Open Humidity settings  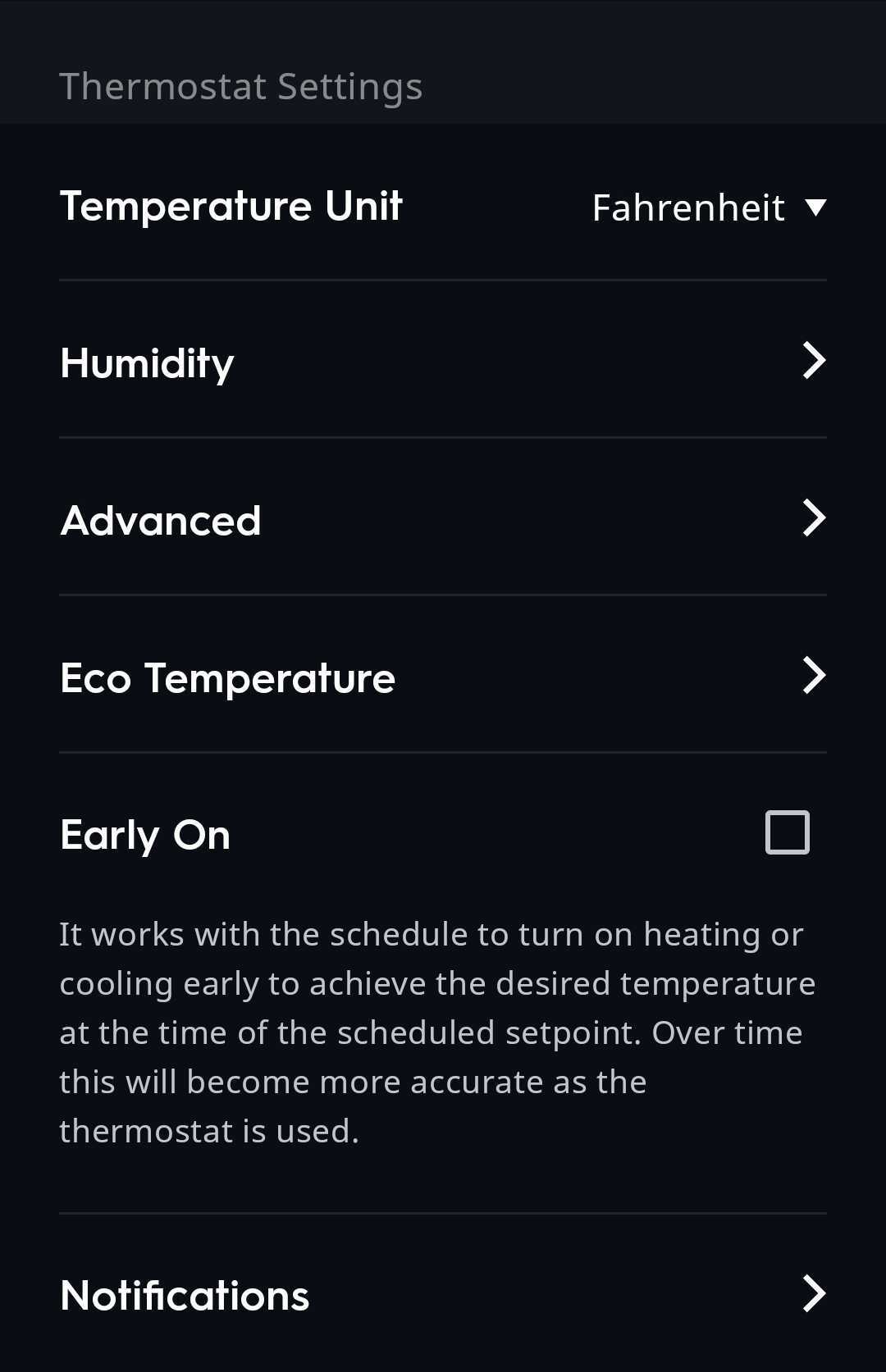point(443,361)
